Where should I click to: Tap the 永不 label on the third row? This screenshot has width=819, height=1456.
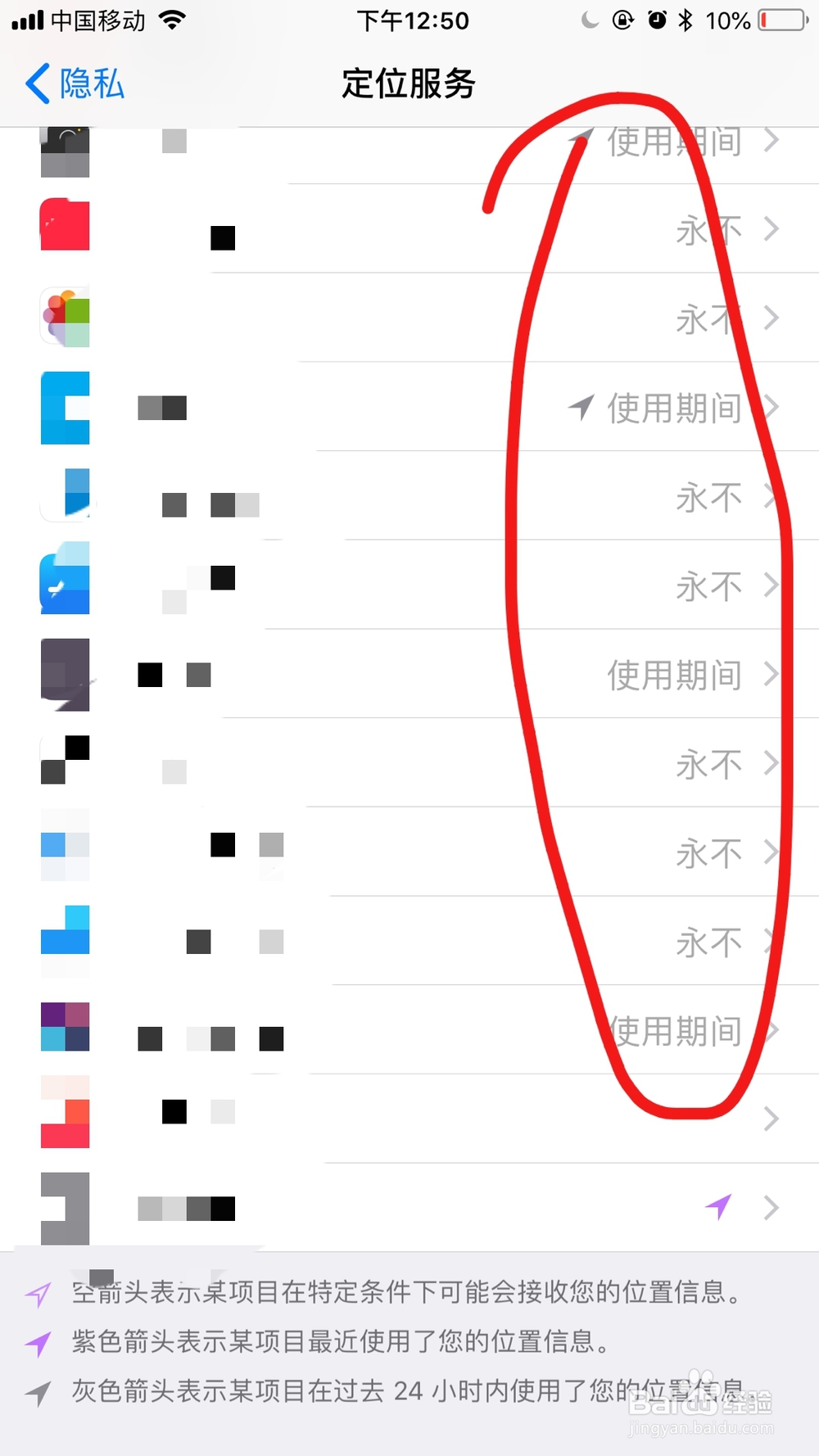point(709,318)
